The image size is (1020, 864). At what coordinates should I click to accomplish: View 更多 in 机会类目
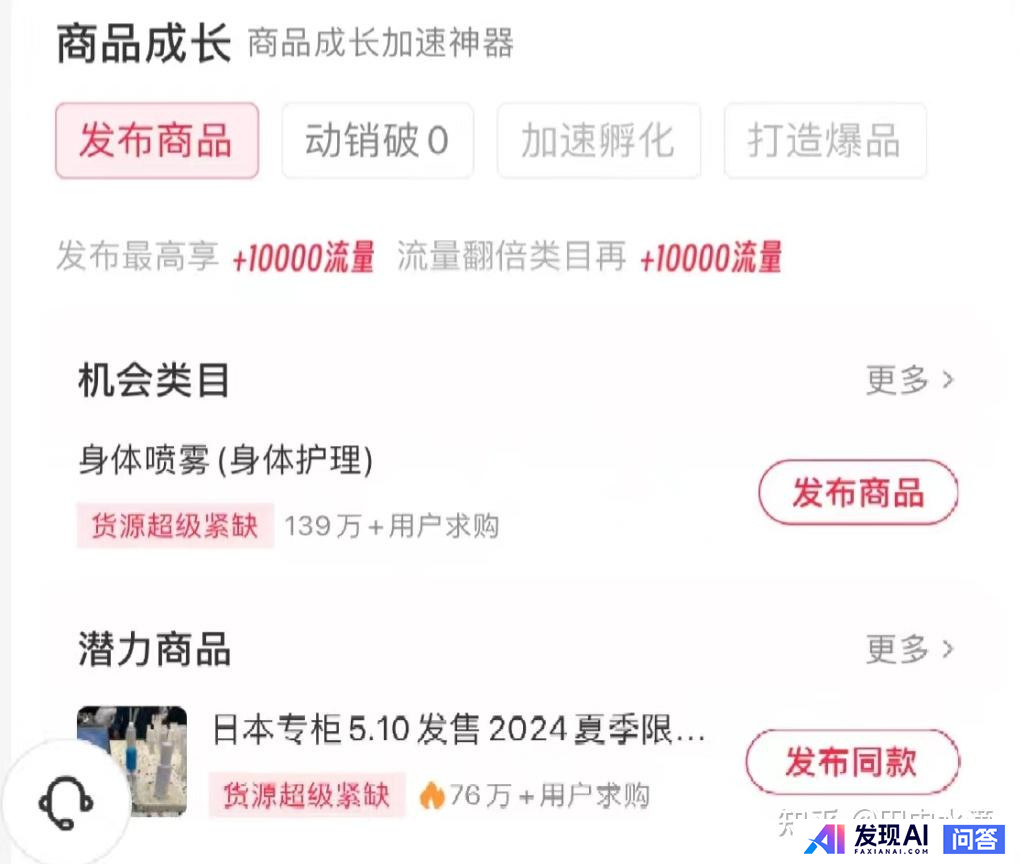tap(909, 380)
